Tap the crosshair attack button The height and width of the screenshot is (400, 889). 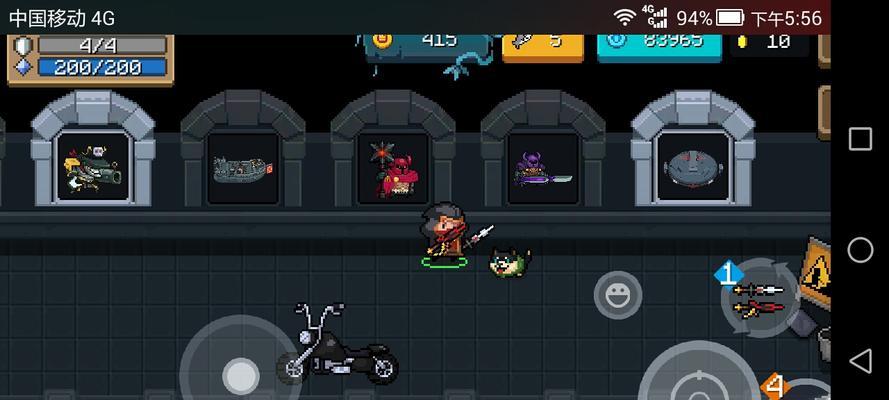698,380
